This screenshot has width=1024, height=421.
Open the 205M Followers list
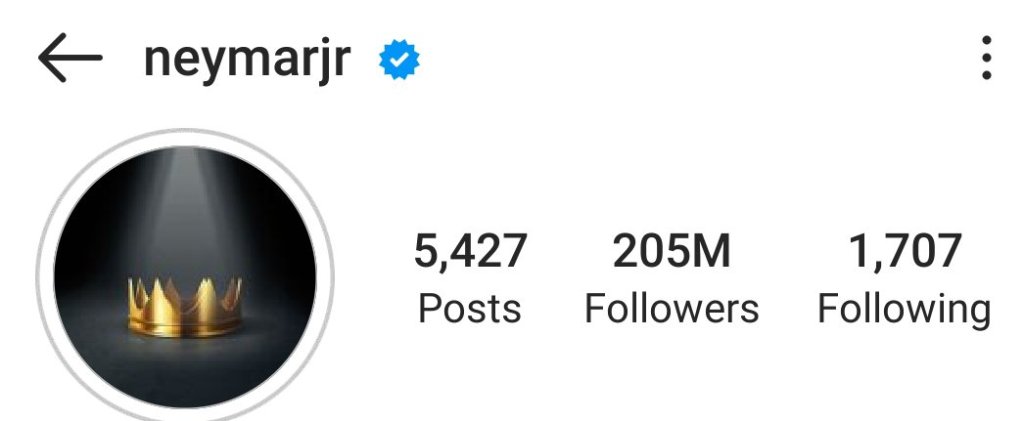pos(671,278)
